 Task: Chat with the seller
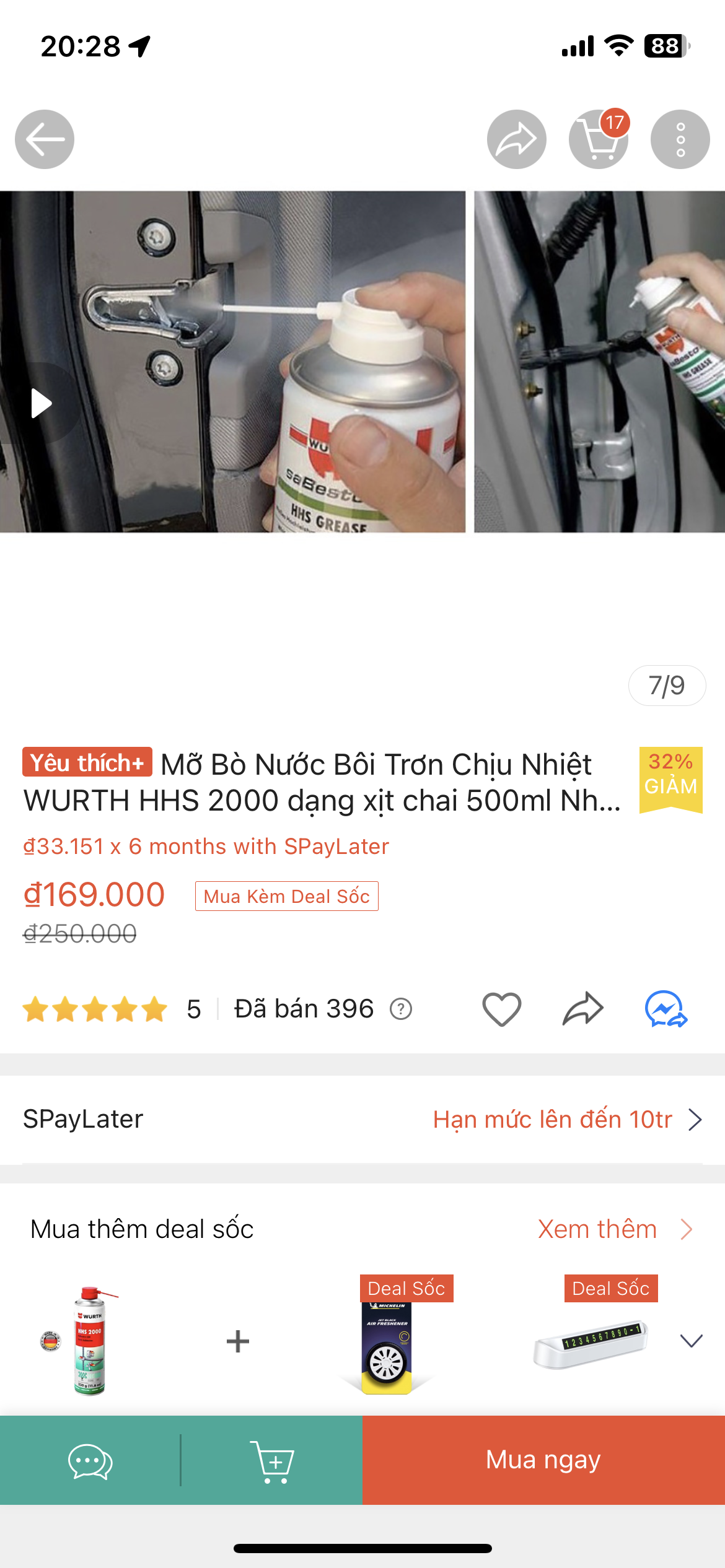[90, 1460]
